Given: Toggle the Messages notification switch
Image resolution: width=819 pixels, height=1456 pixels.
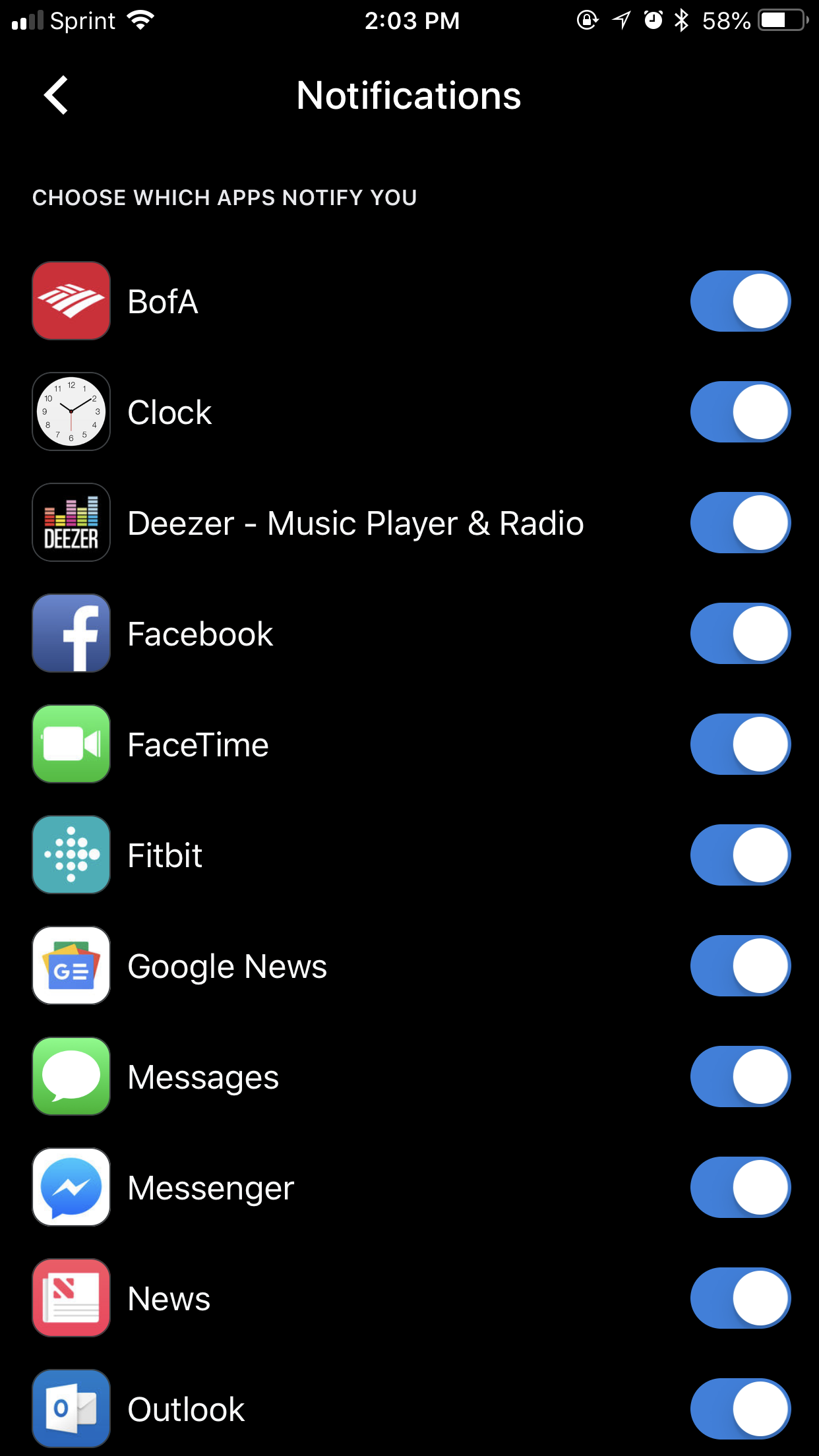Looking at the screenshot, I should [x=741, y=1077].
